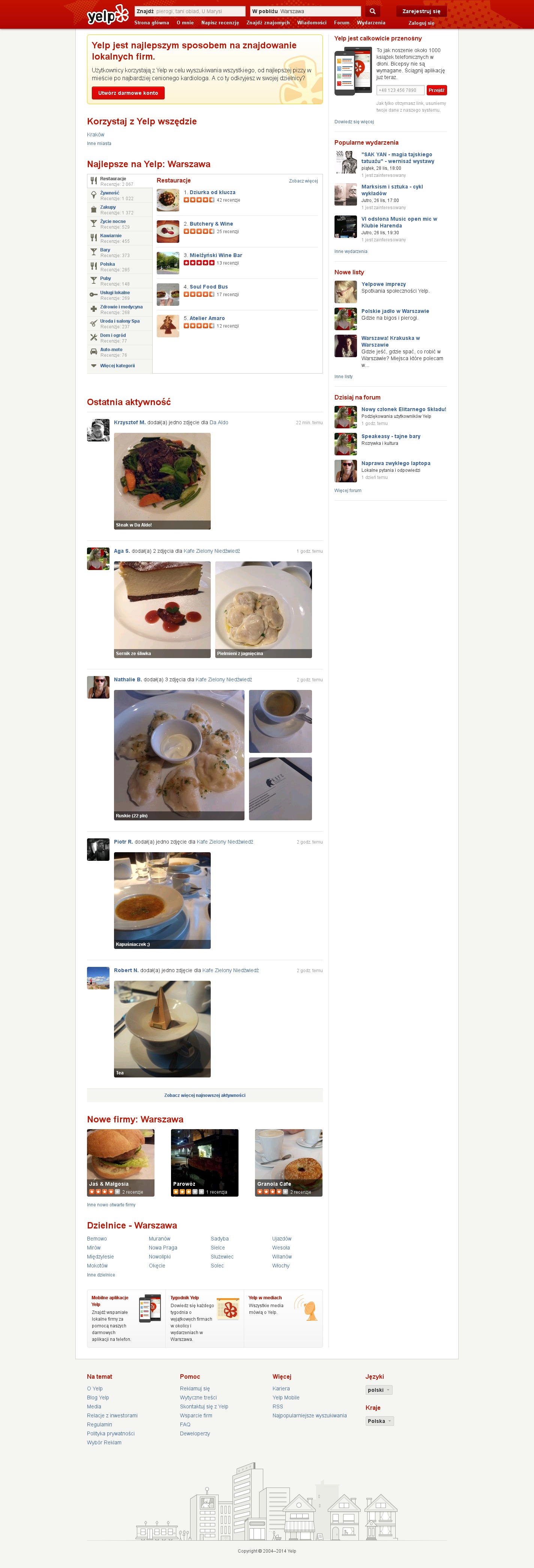The height and width of the screenshot is (1568, 534).
Task: Open the Yelpowe imprezy list
Action: click(x=384, y=284)
